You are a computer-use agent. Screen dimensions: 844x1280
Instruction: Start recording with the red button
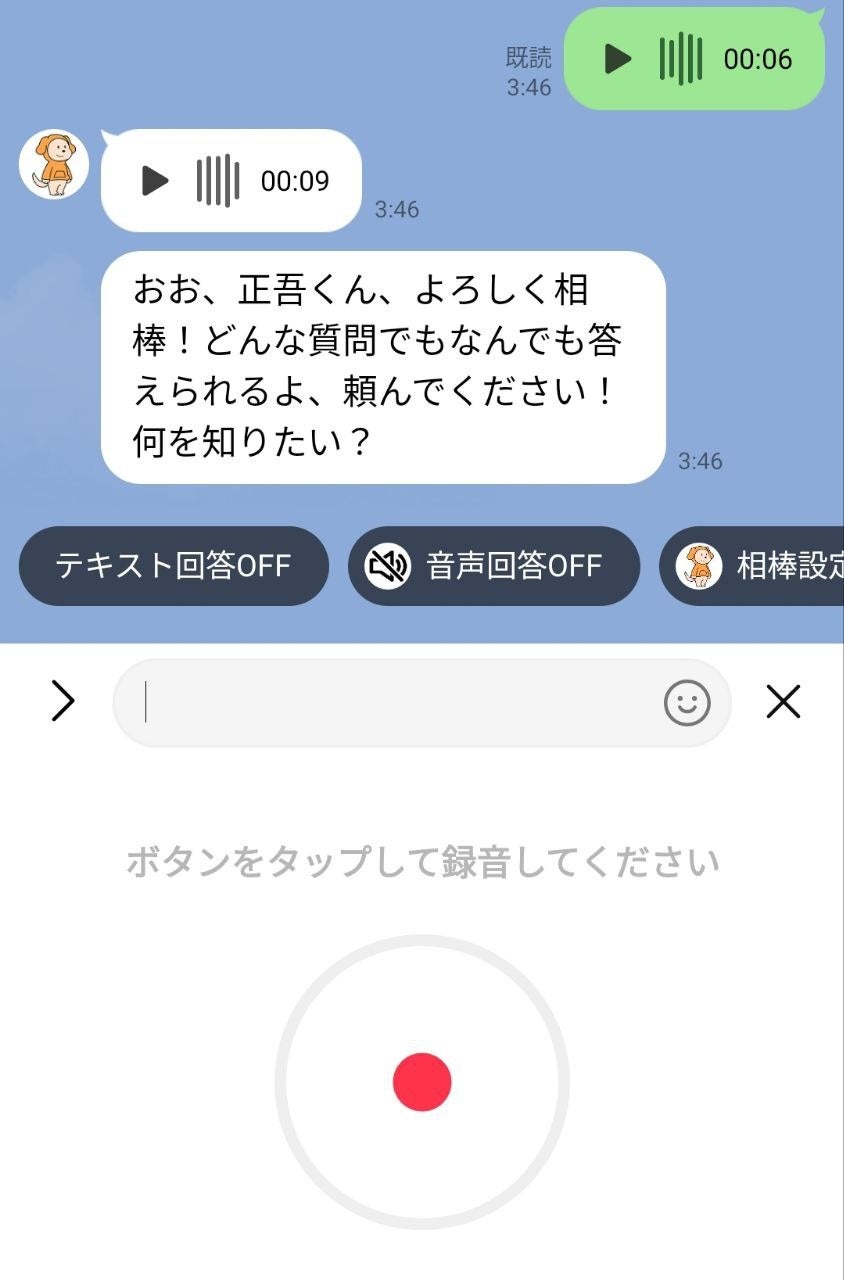coord(422,1081)
